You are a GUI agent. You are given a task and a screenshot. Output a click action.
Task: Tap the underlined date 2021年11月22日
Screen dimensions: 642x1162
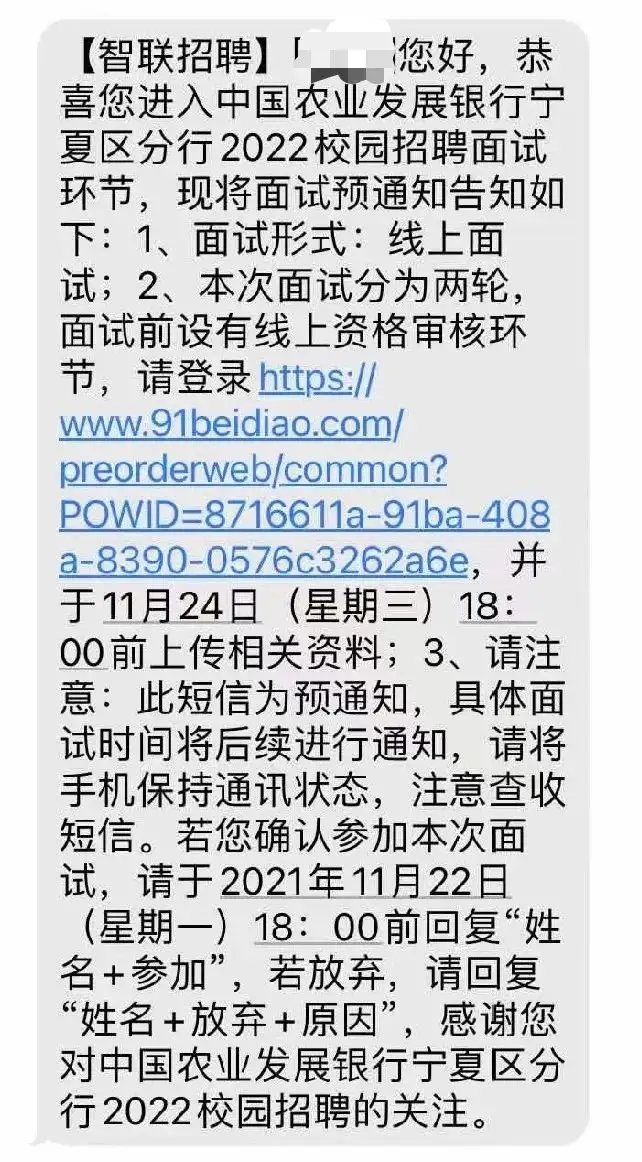tap(366, 883)
